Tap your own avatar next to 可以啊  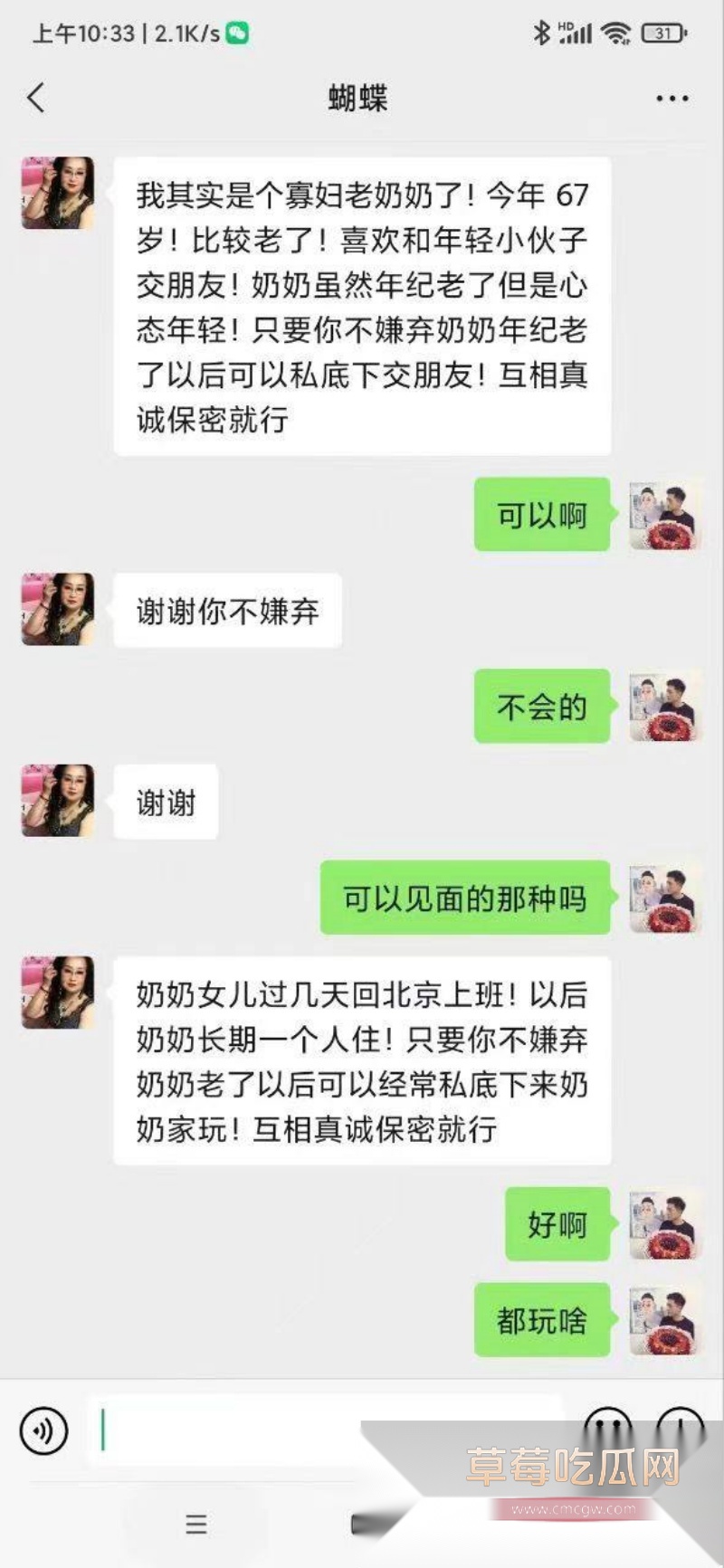[x=665, y=516]
